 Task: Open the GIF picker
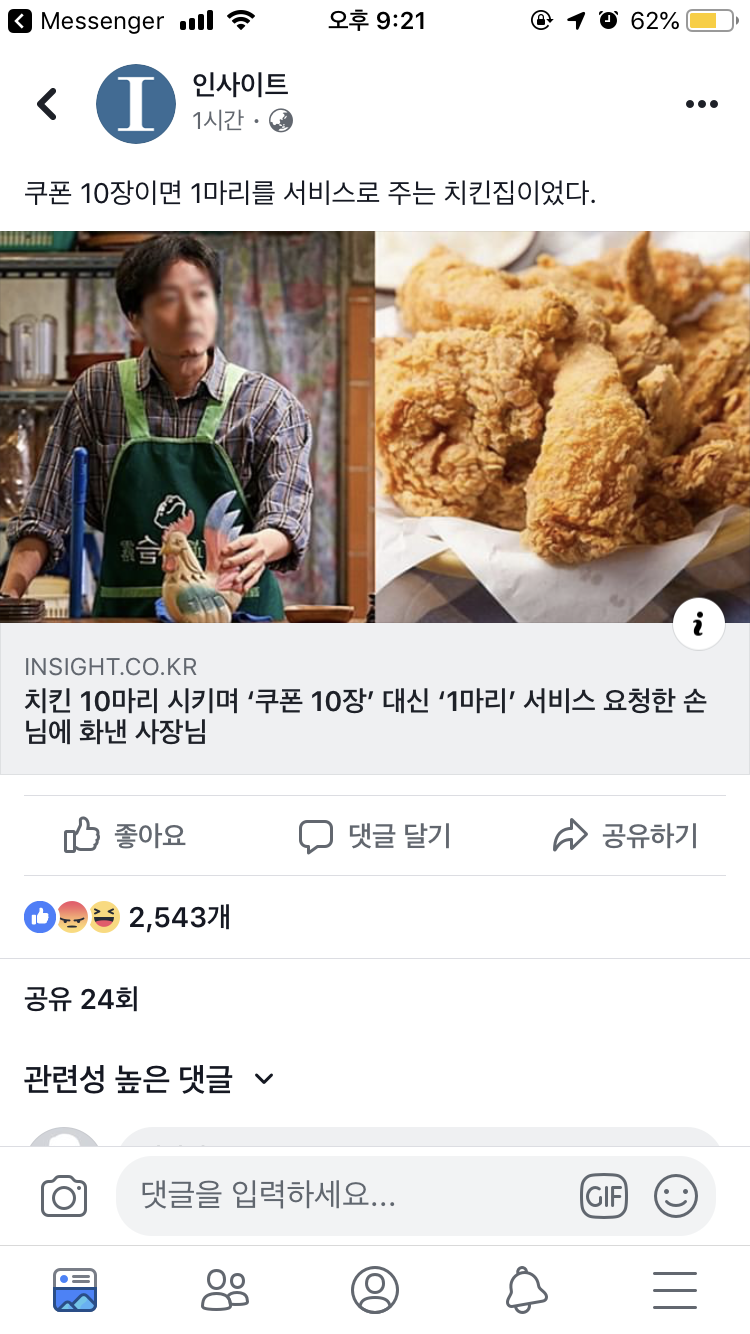(604, 1196)
